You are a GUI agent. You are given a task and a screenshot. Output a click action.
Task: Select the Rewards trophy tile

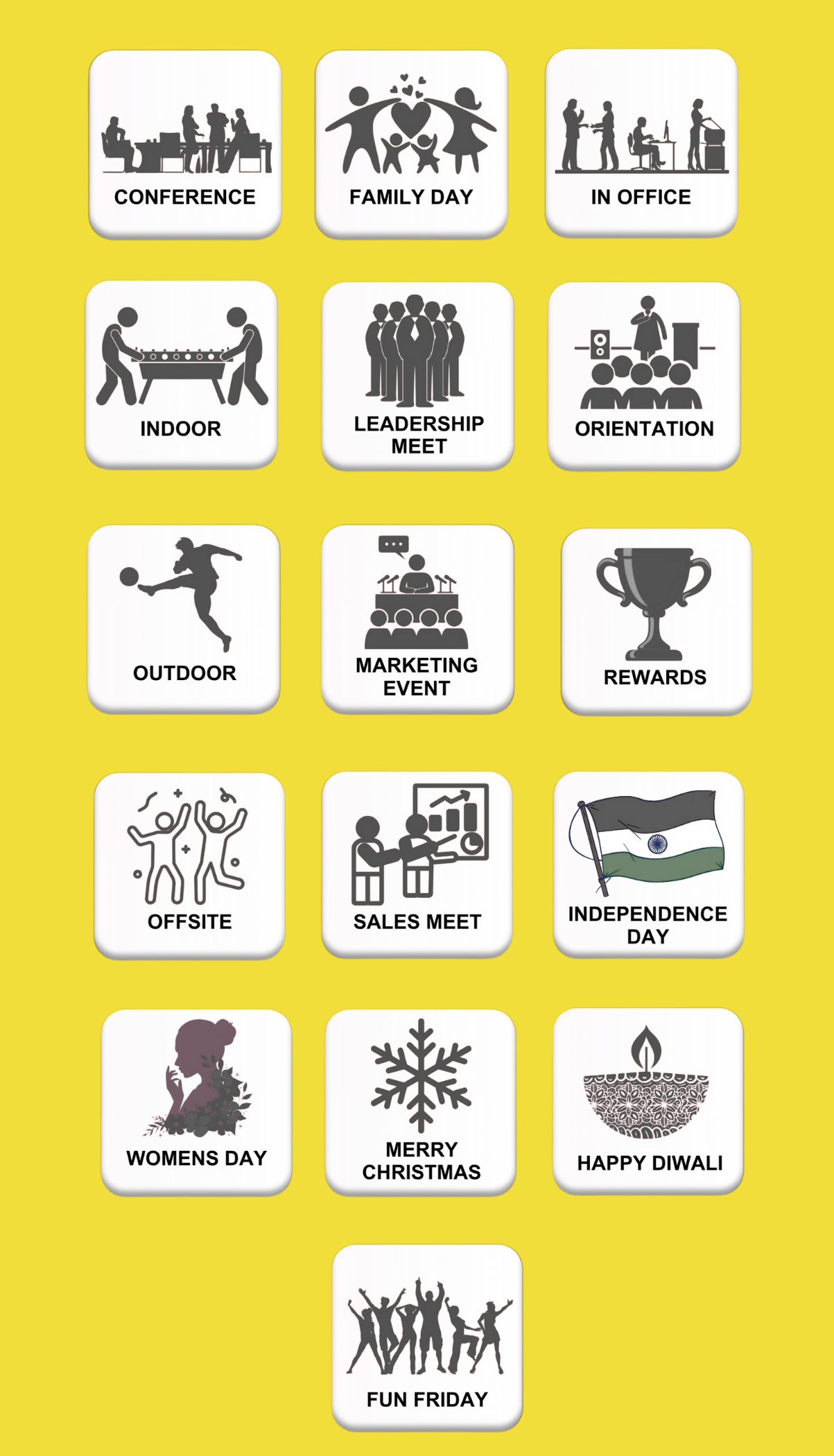point(656,621)
